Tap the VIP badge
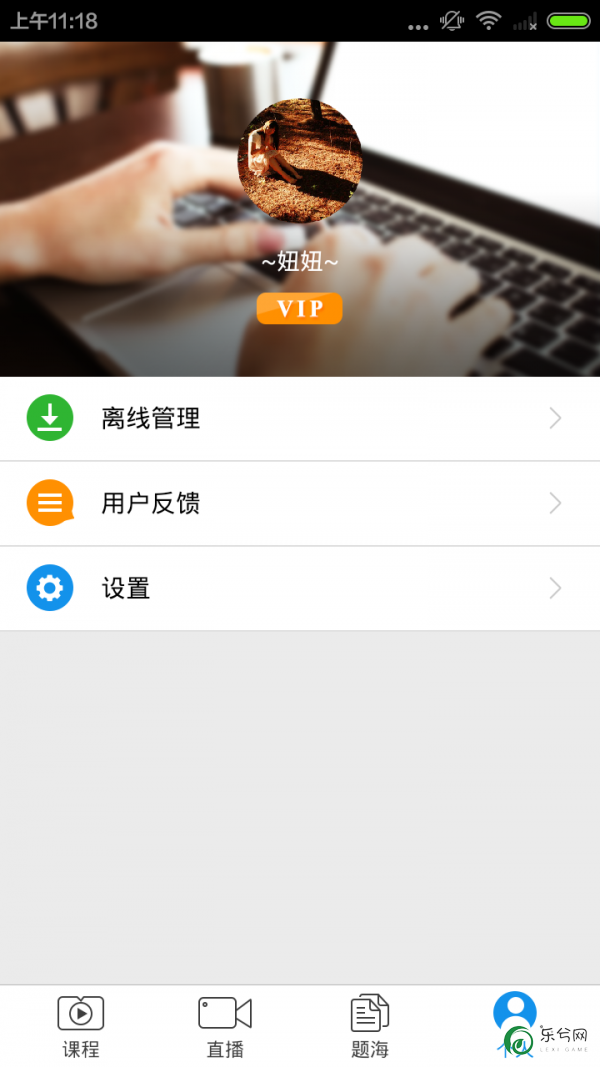 [299, 309]
